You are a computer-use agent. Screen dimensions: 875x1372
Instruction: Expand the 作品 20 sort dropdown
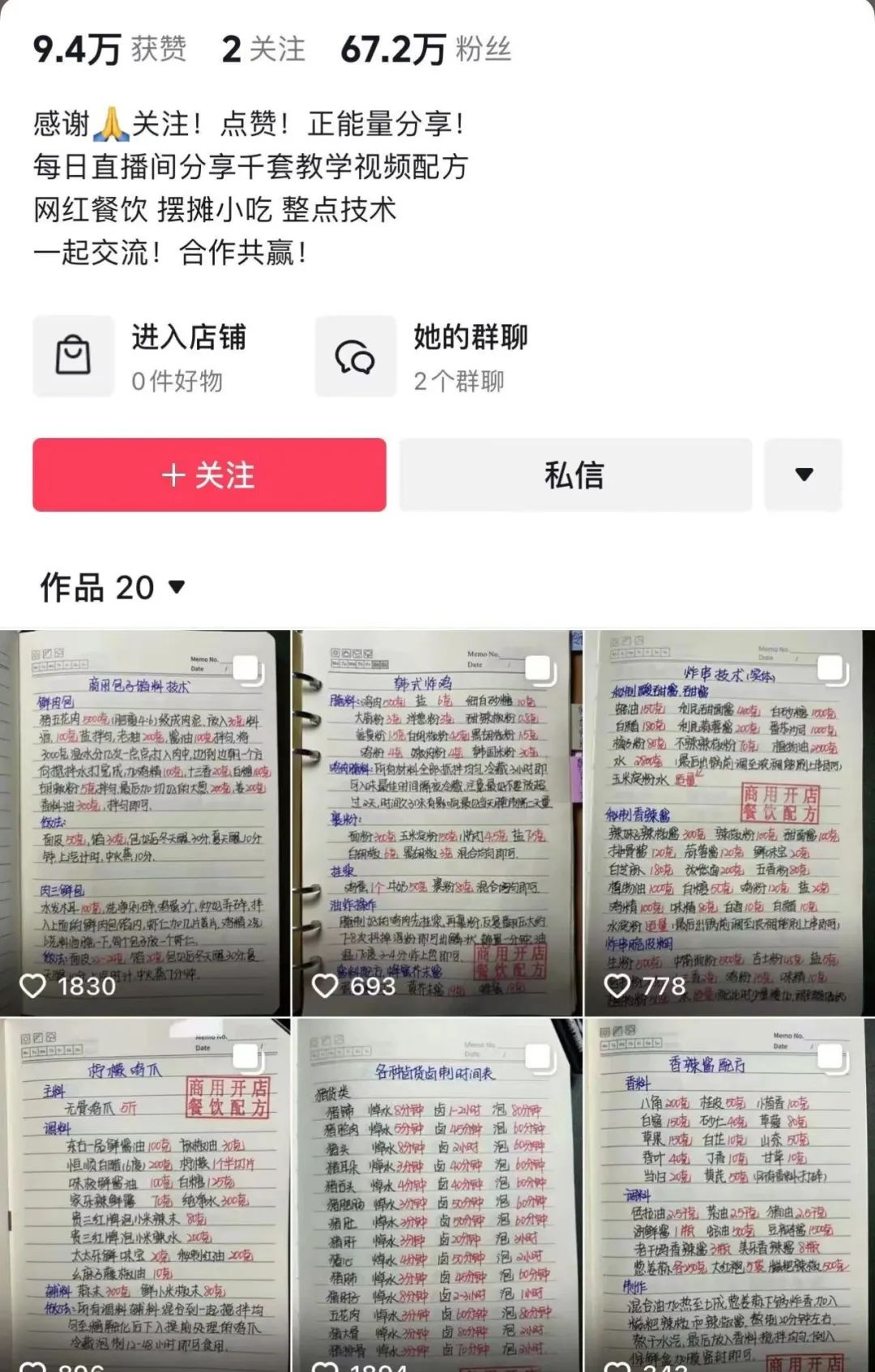pos(113,587)
